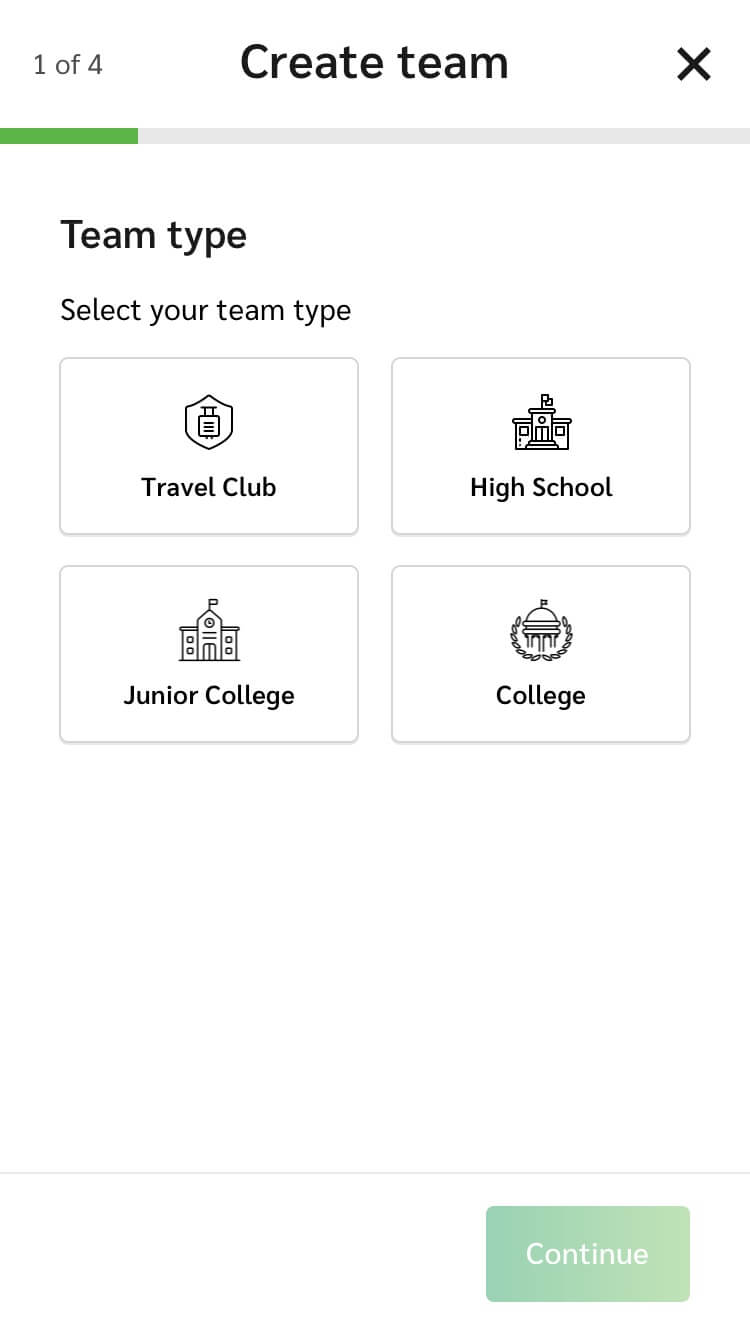Select Travel Club team type

pos(209,446)
